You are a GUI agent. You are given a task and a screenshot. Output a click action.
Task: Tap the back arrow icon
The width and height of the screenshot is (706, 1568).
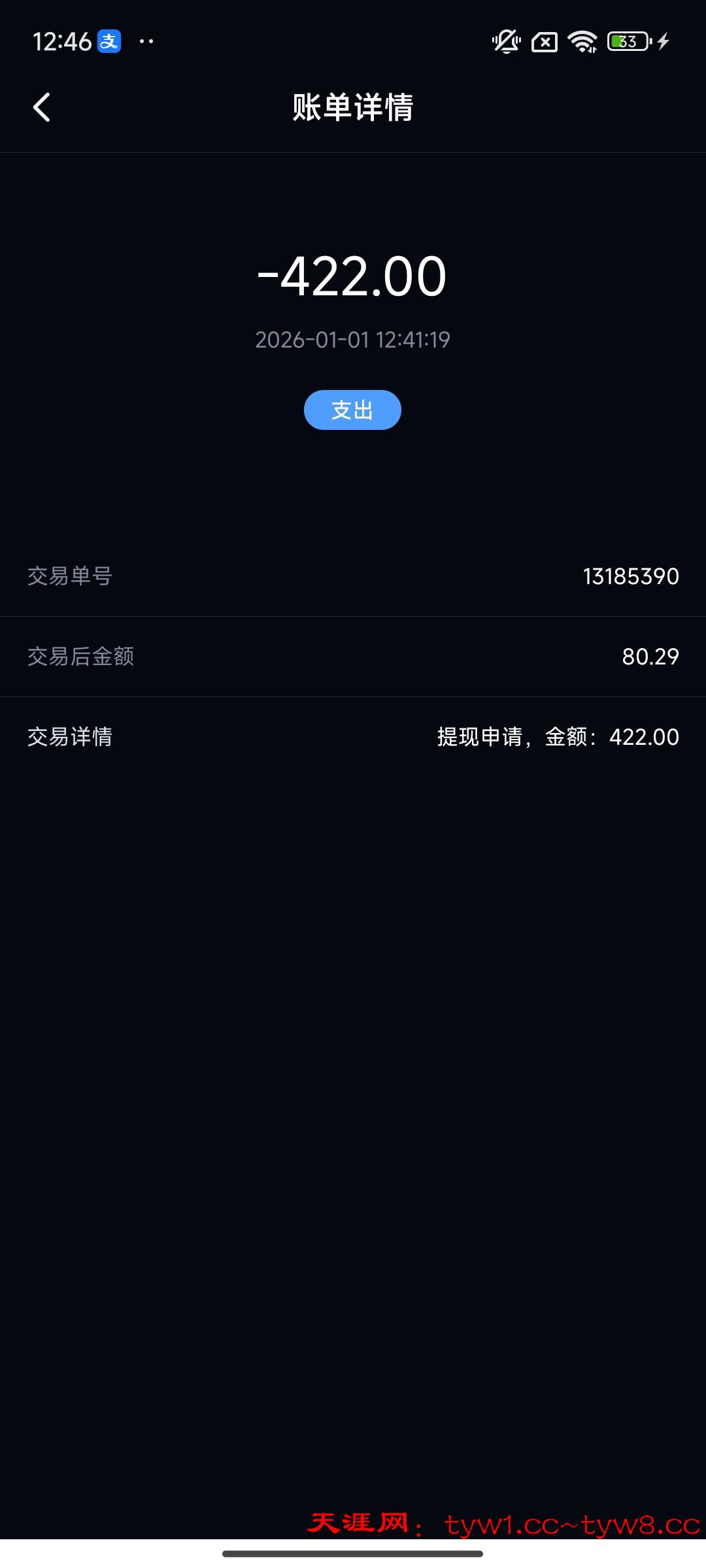(x=42, y=108)
